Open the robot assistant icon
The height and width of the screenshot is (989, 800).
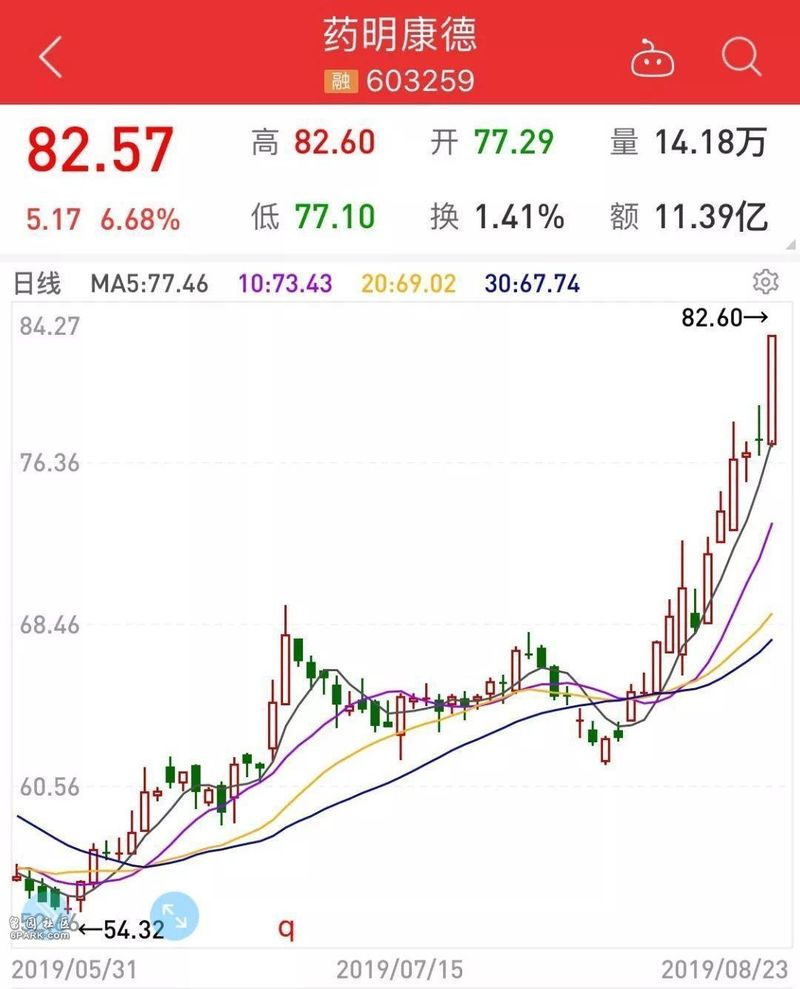pyautogui.click(x=655, y=58)
